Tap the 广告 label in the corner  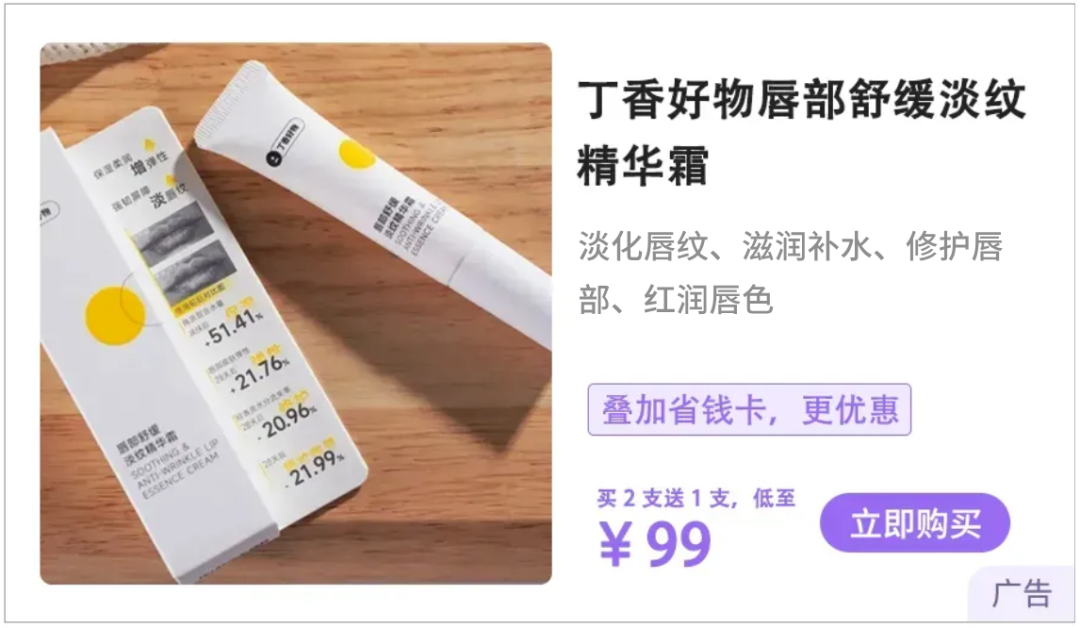tap(1022, 594)
